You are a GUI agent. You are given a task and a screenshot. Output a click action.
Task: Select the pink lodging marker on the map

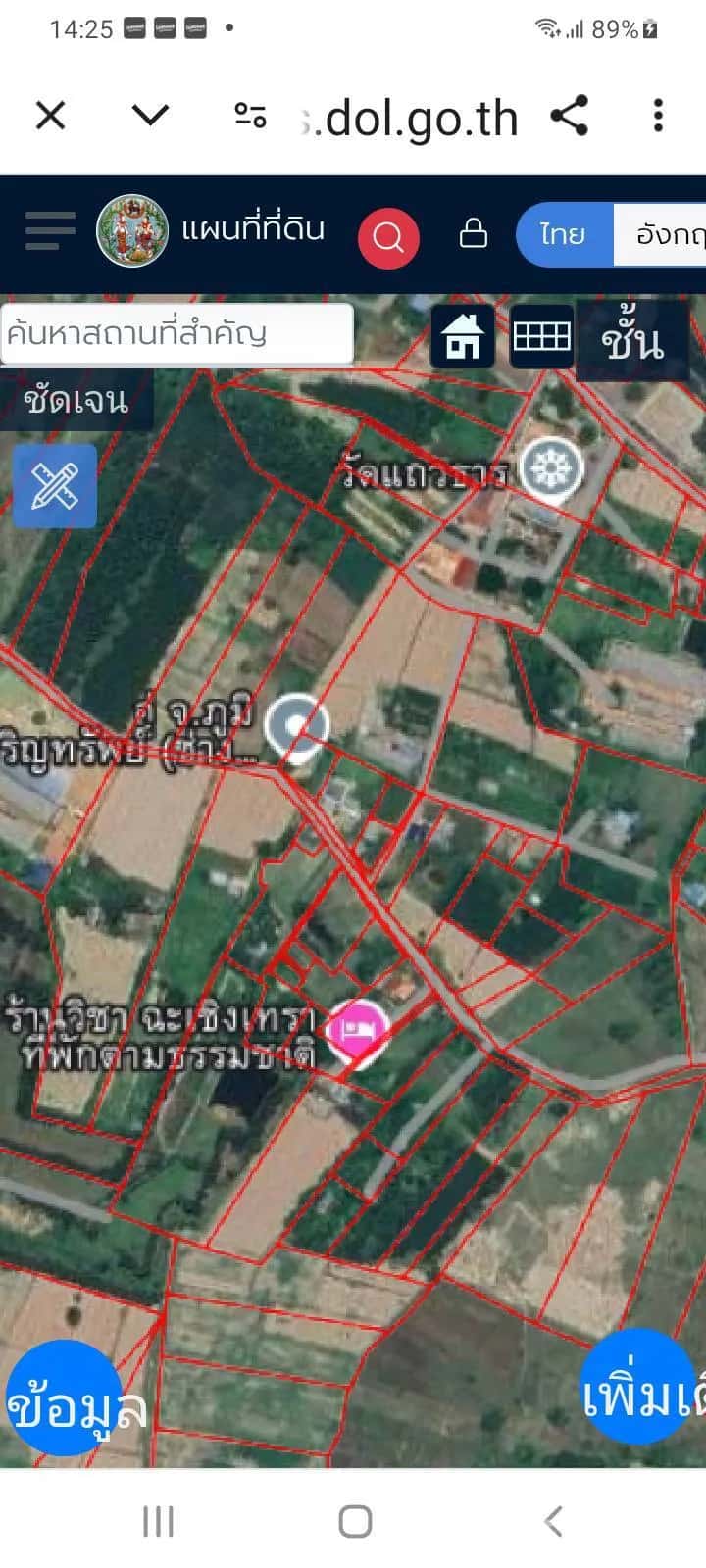click(358, 1027)
